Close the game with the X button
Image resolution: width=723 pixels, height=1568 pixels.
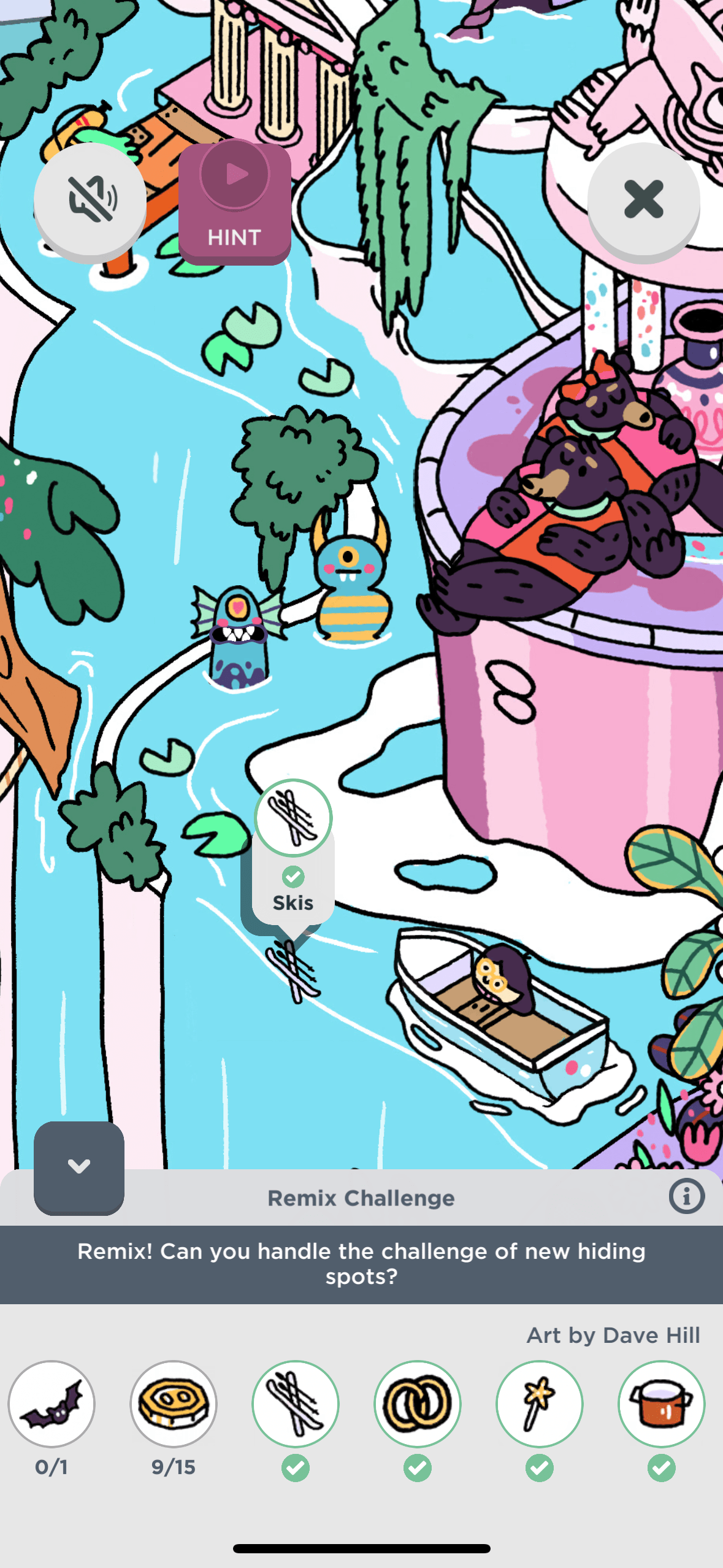coord(643,199)
